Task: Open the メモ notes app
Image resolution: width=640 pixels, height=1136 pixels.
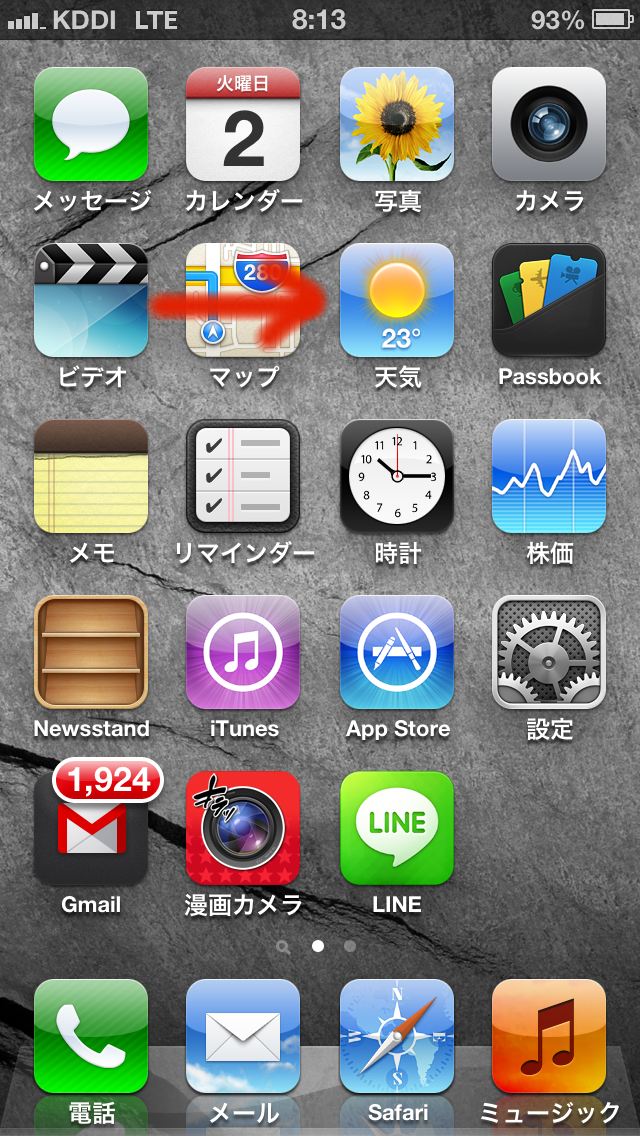Action: click(x=91, y=476)
